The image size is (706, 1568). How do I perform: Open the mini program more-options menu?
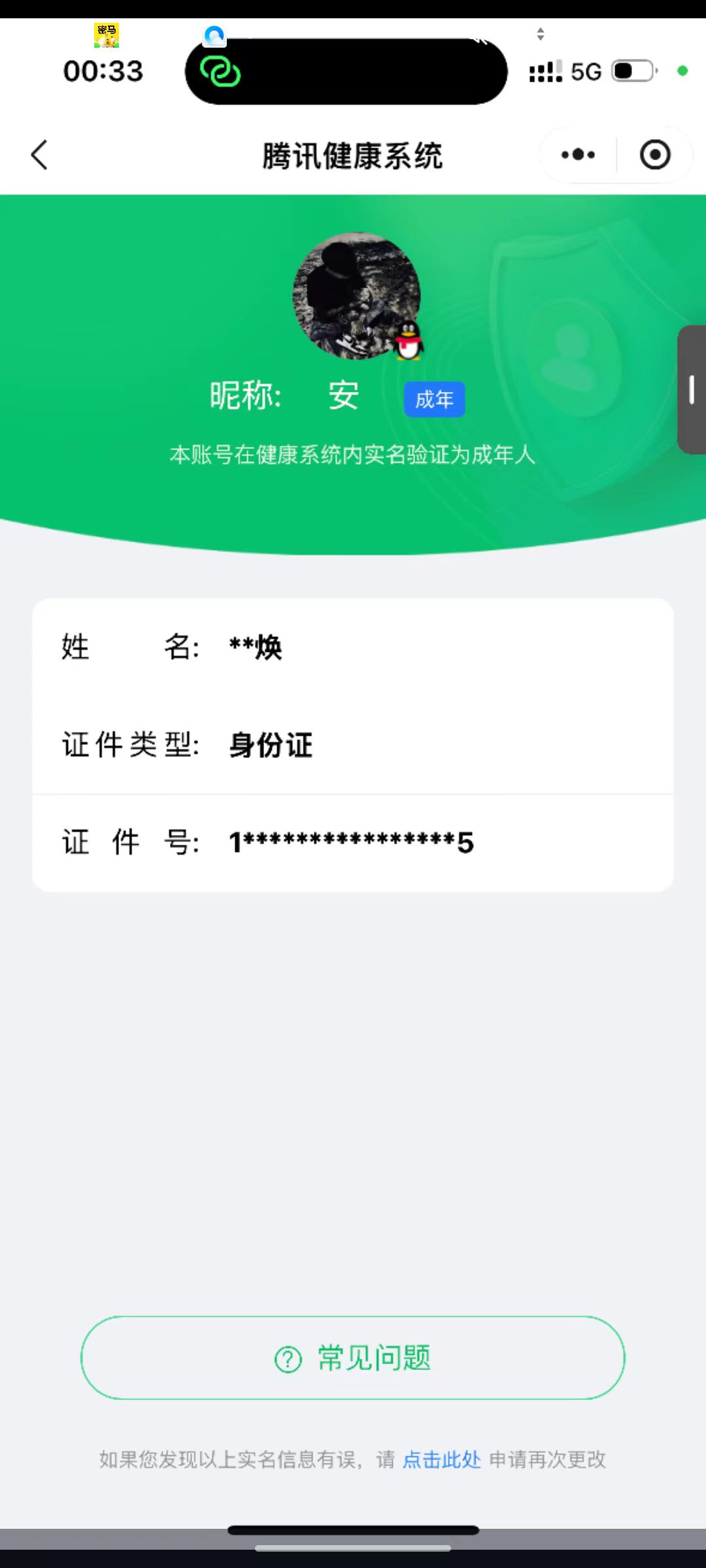(578, 155)
